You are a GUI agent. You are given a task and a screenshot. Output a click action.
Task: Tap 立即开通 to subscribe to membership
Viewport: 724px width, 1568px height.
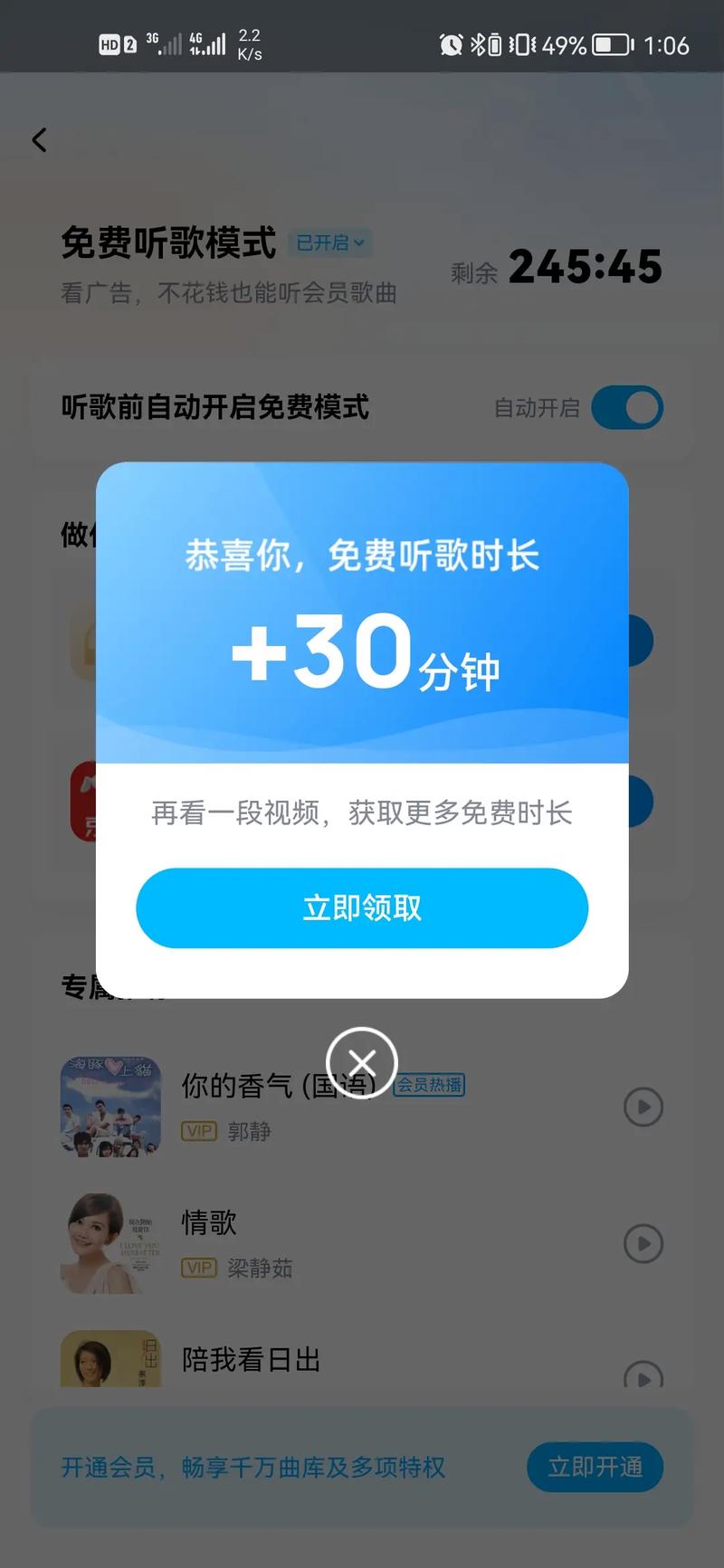coord(595,1468)
